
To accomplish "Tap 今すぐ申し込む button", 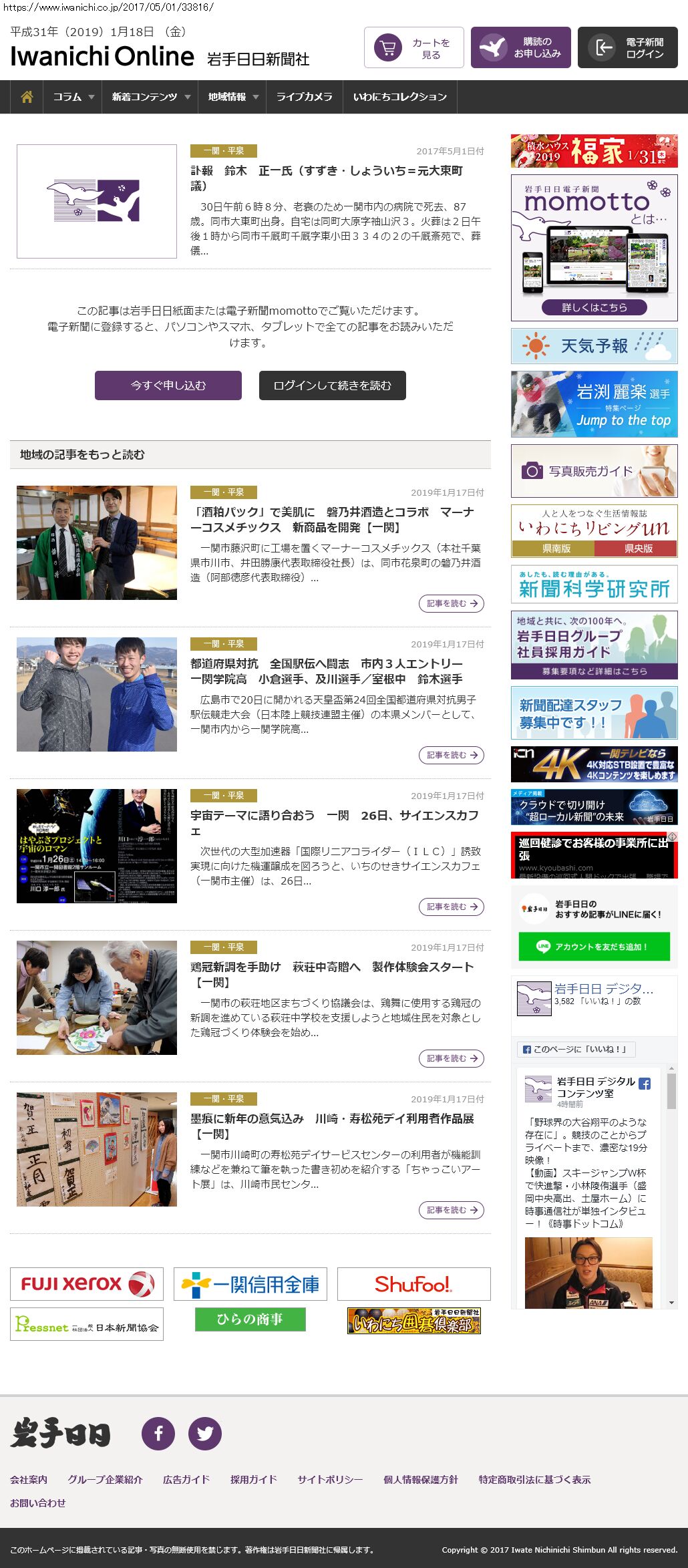I will click(x=168, y=385).
